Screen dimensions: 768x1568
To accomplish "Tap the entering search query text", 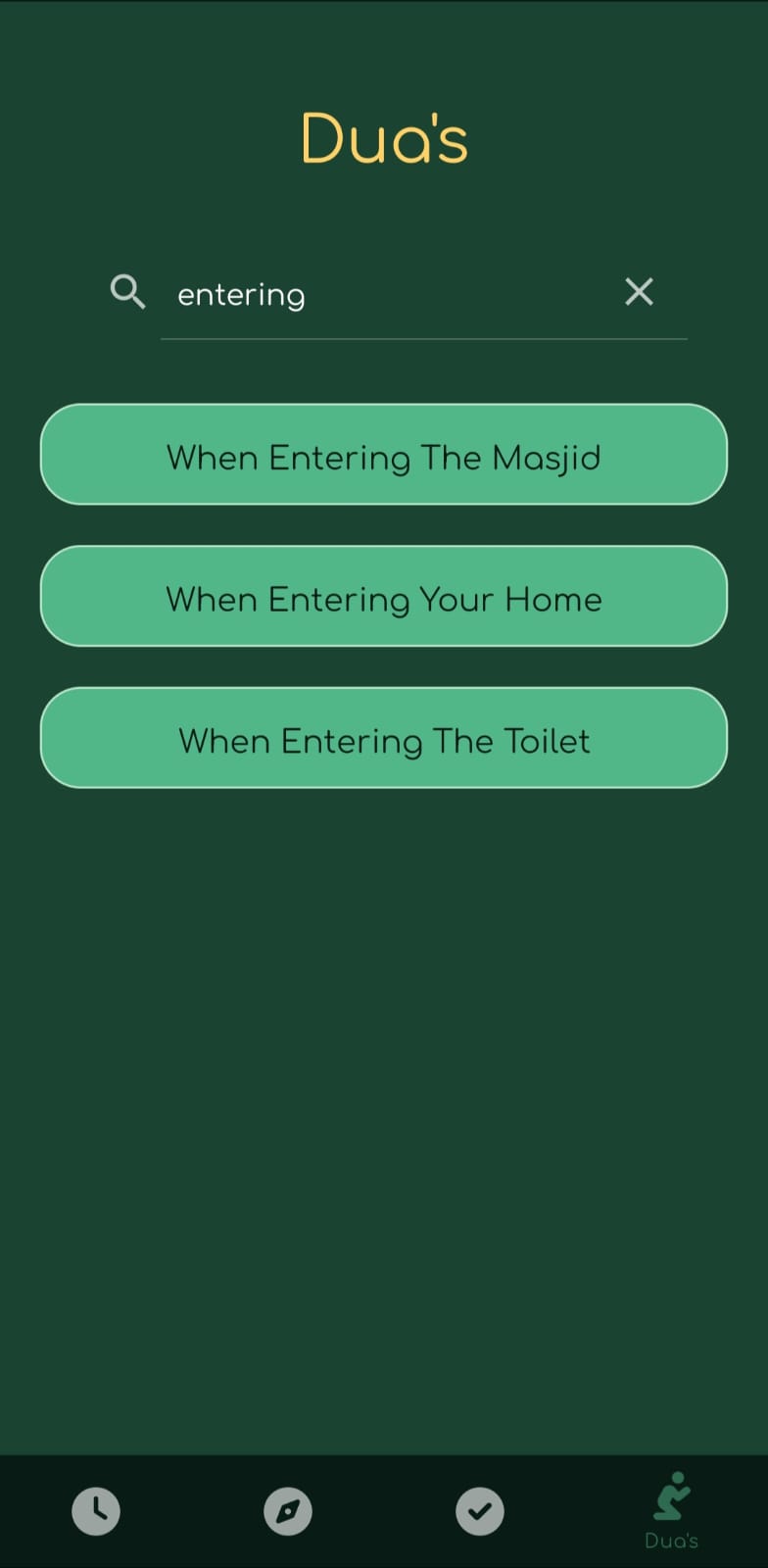I will tap(240, 294).
